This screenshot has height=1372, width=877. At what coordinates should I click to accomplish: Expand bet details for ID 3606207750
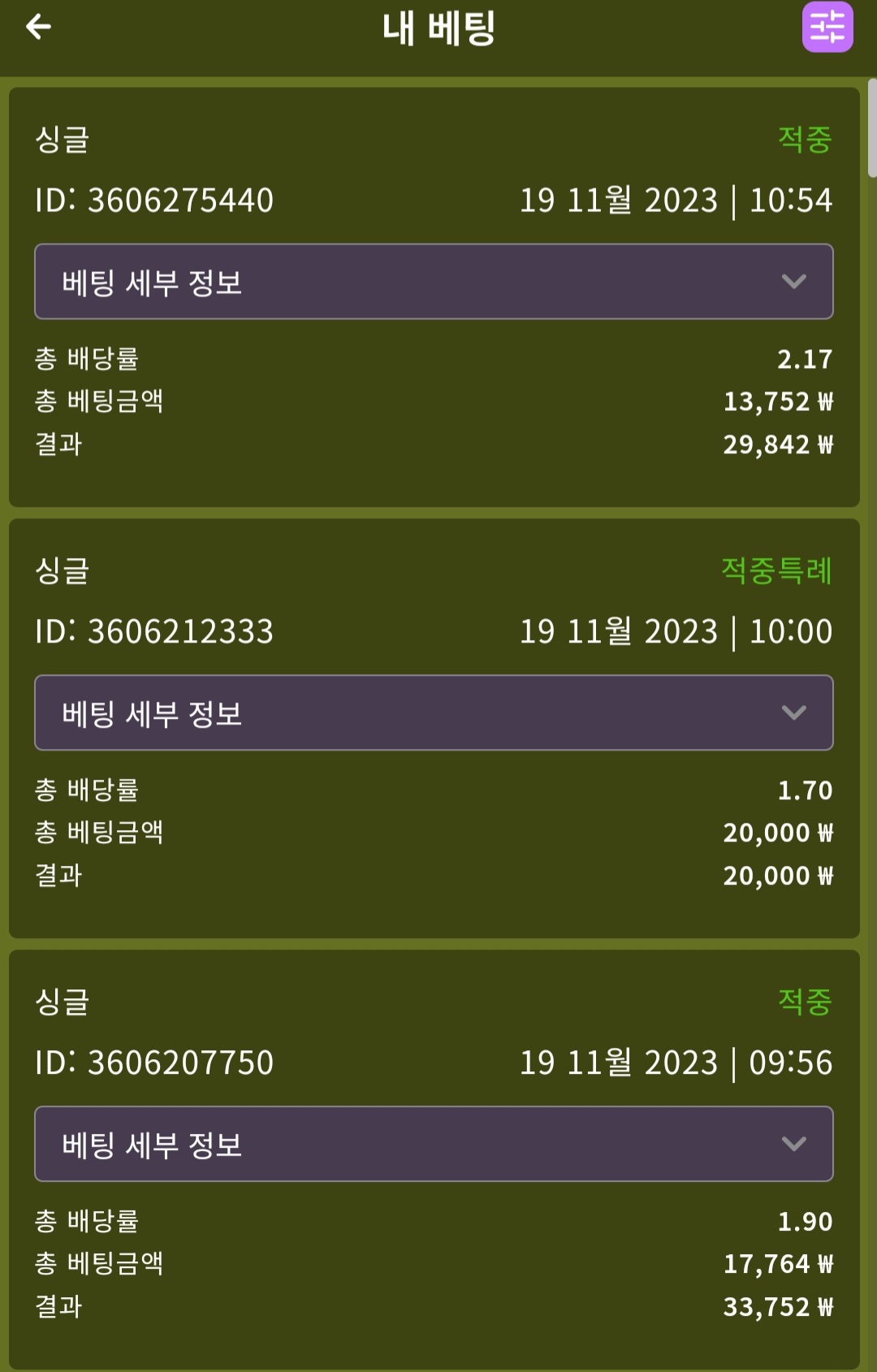point(434,1144)
